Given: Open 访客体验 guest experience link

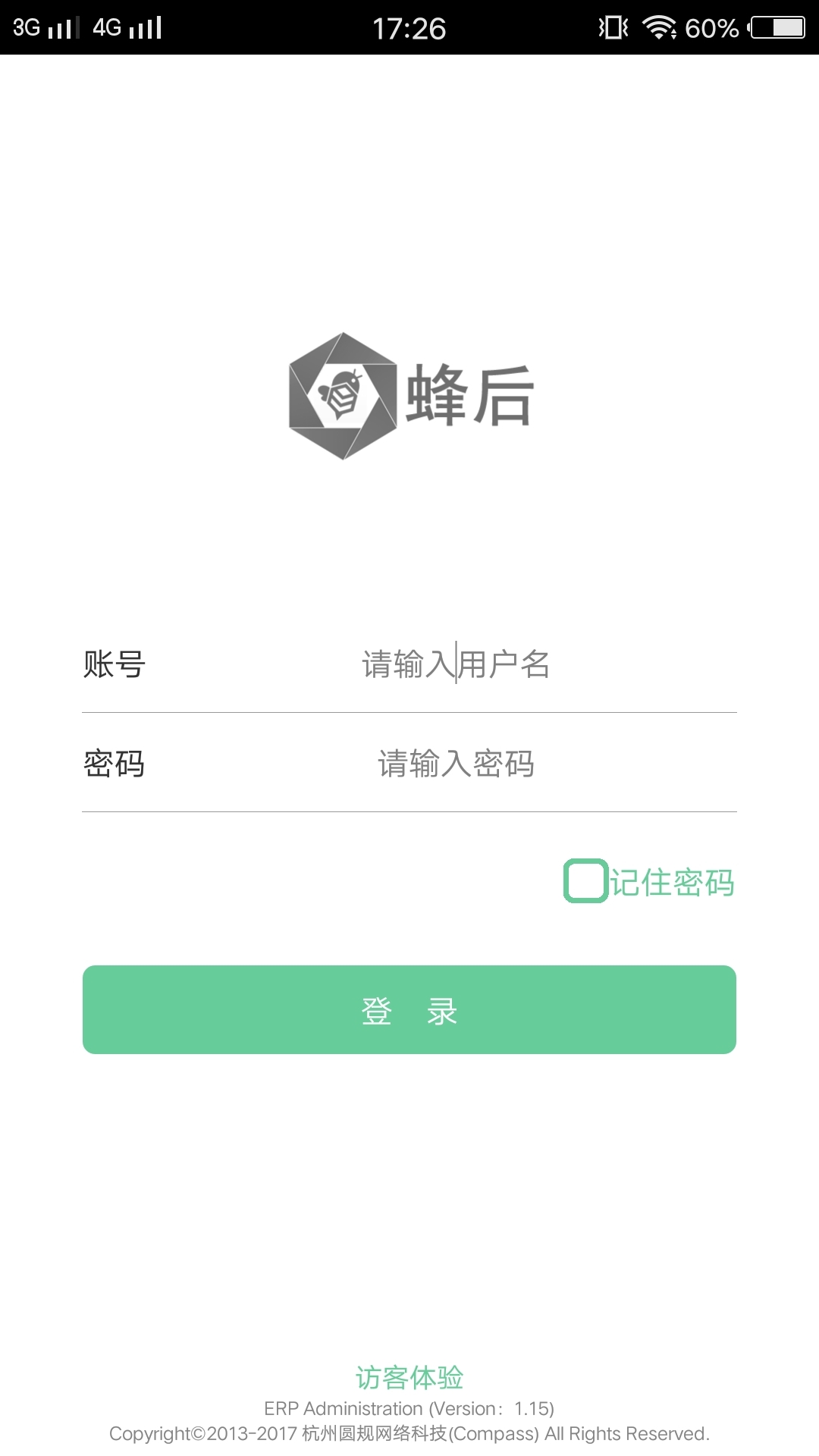Looking at the screenshot, I should [409, 1377].
